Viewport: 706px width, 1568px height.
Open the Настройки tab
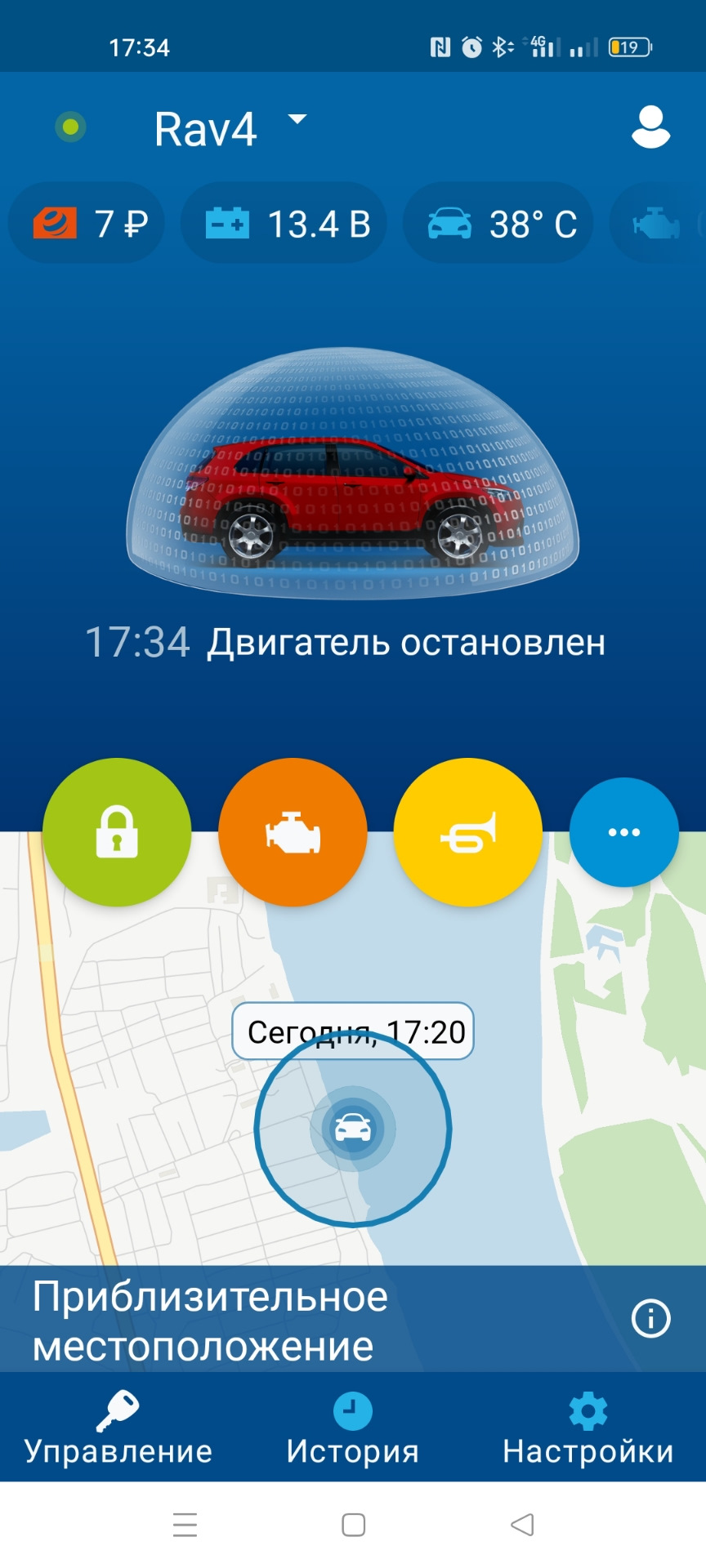click(588, 1428)
